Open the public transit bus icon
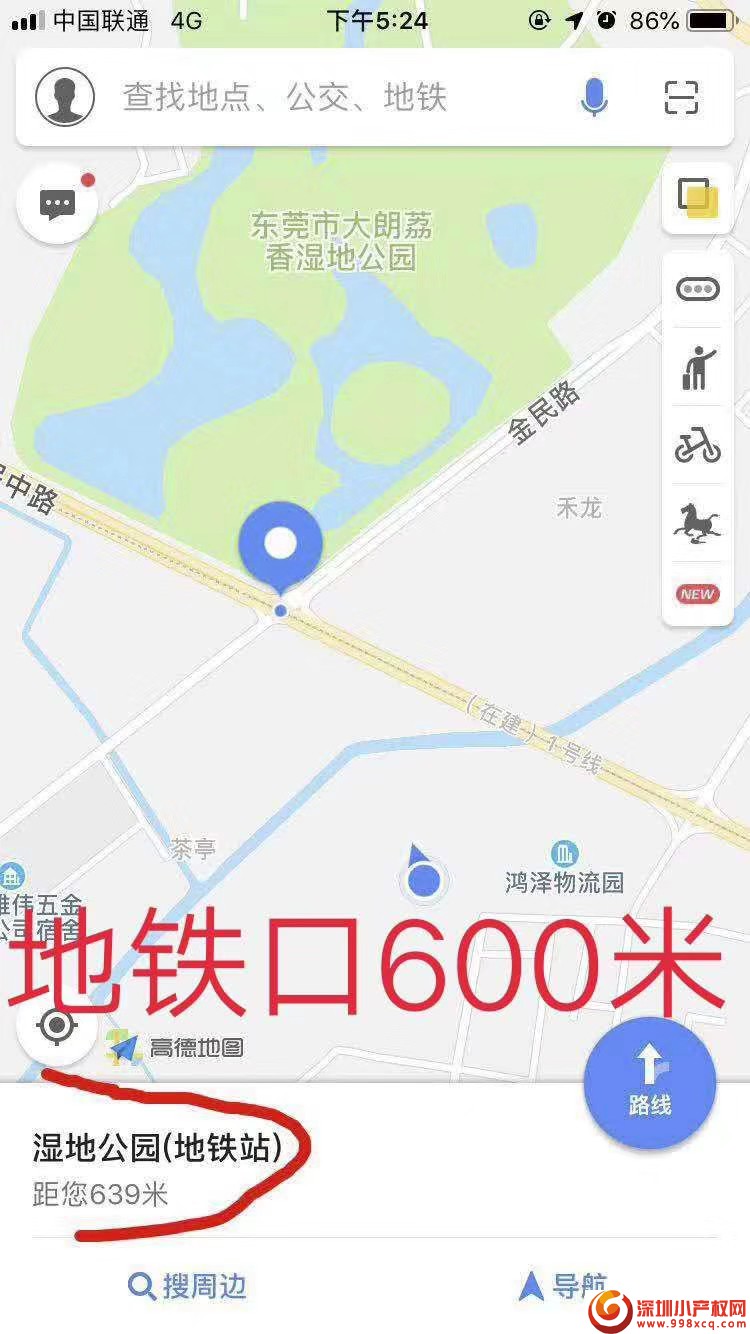This screenshot has height=1334, width=750. (x=697, y=289)
